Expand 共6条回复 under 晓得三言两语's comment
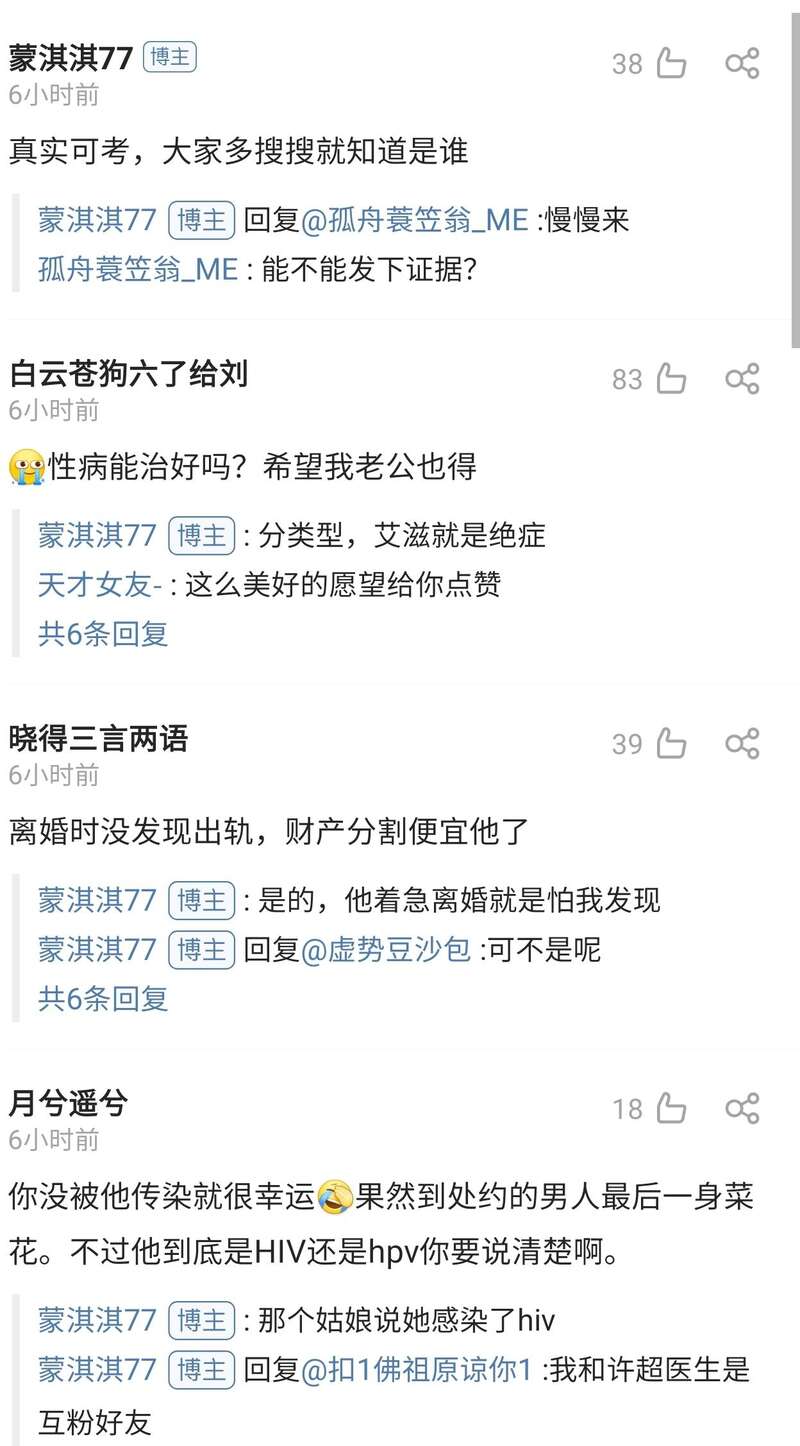The height and width of the screenshot is (1446, 800). point(103,998)
